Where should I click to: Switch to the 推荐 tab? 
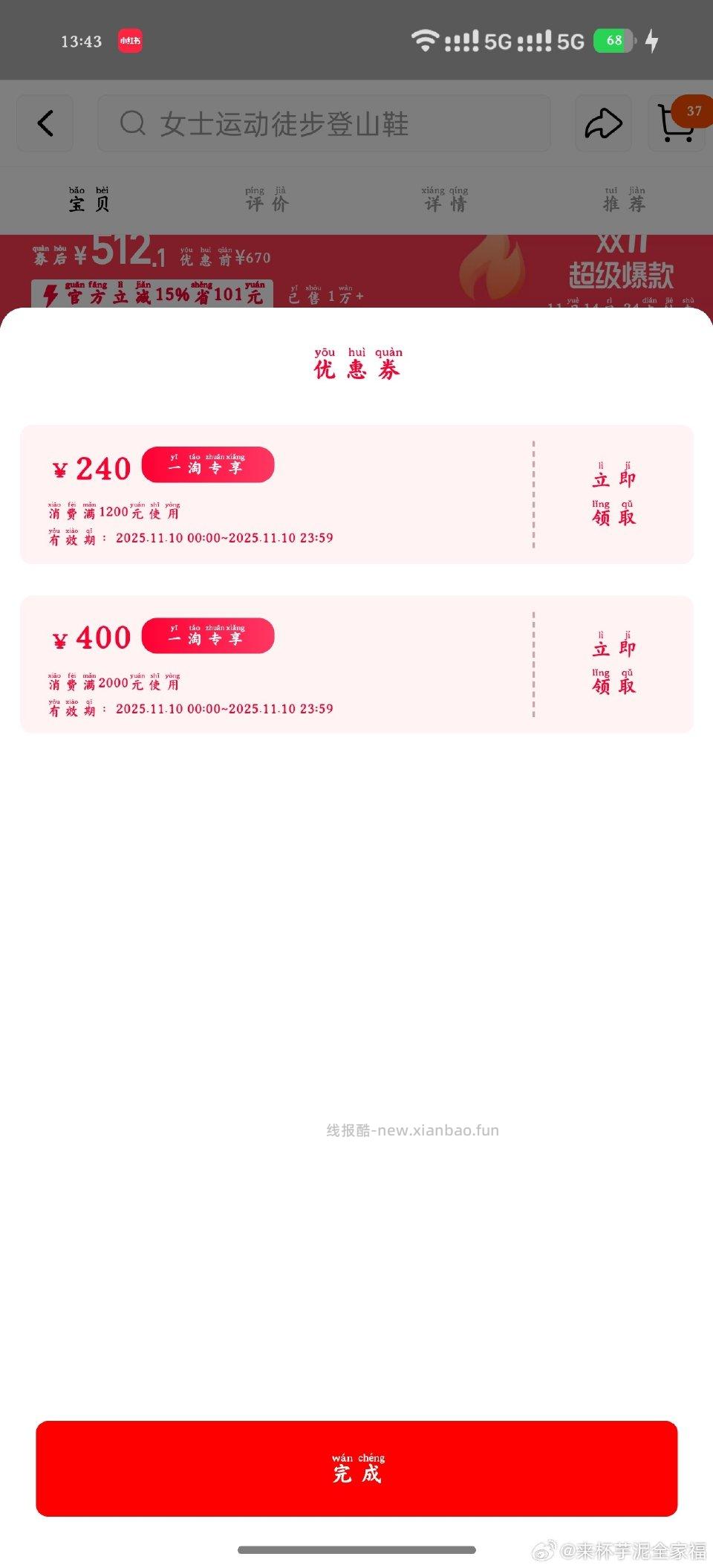624,201
